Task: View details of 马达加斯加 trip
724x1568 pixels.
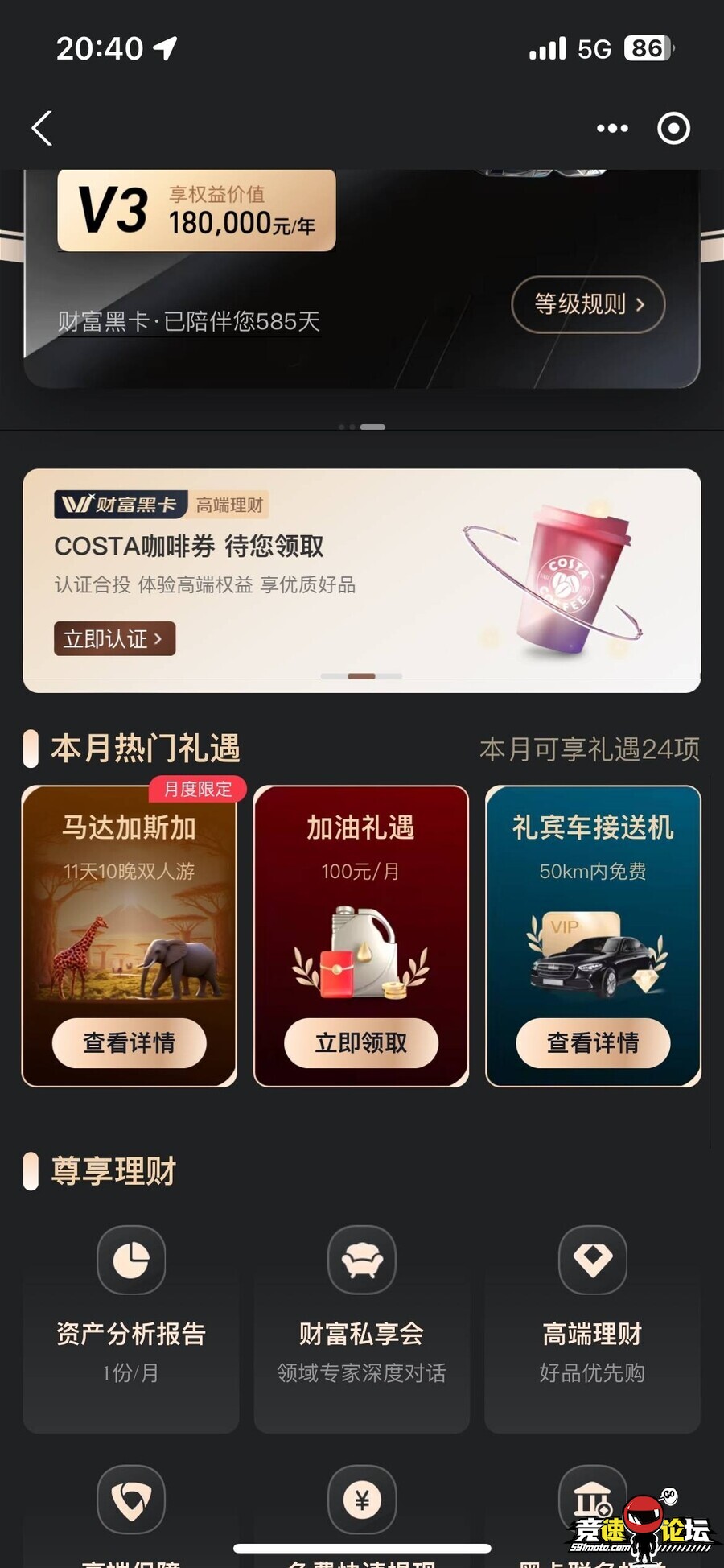Action: [x=130, y=1043]
